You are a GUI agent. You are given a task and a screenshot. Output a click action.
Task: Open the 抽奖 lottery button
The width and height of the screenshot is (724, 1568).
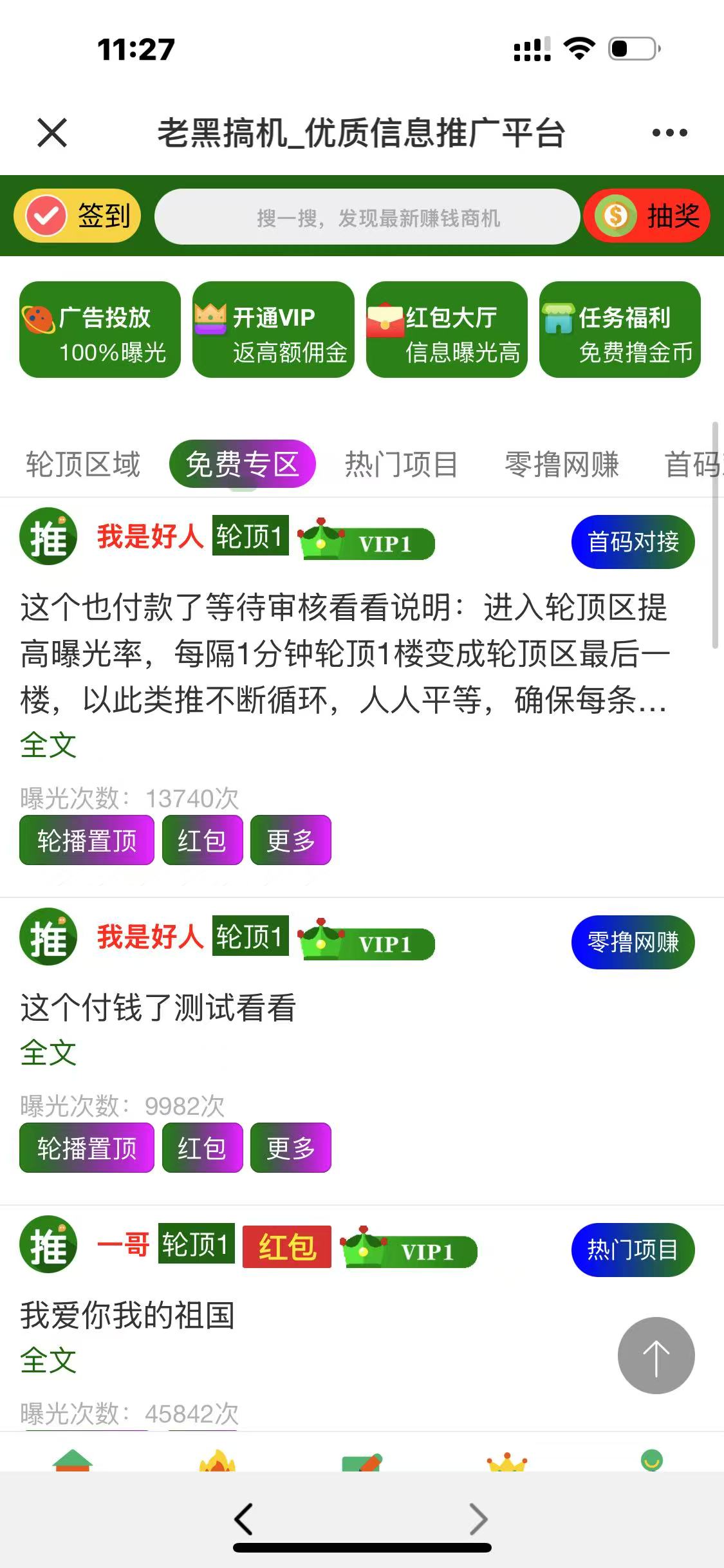tap(647, 216)
